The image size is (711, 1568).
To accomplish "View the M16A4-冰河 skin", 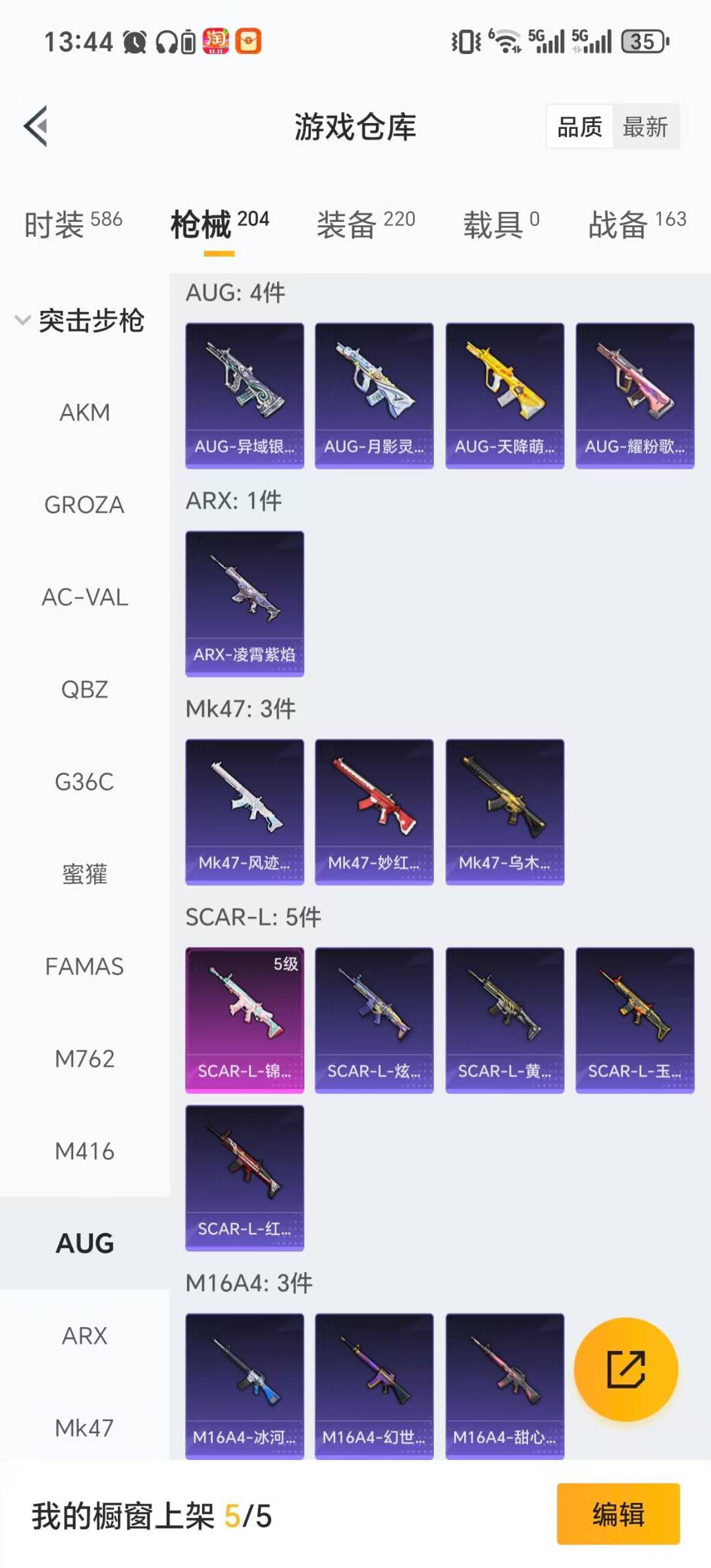I will point(244,1385).
